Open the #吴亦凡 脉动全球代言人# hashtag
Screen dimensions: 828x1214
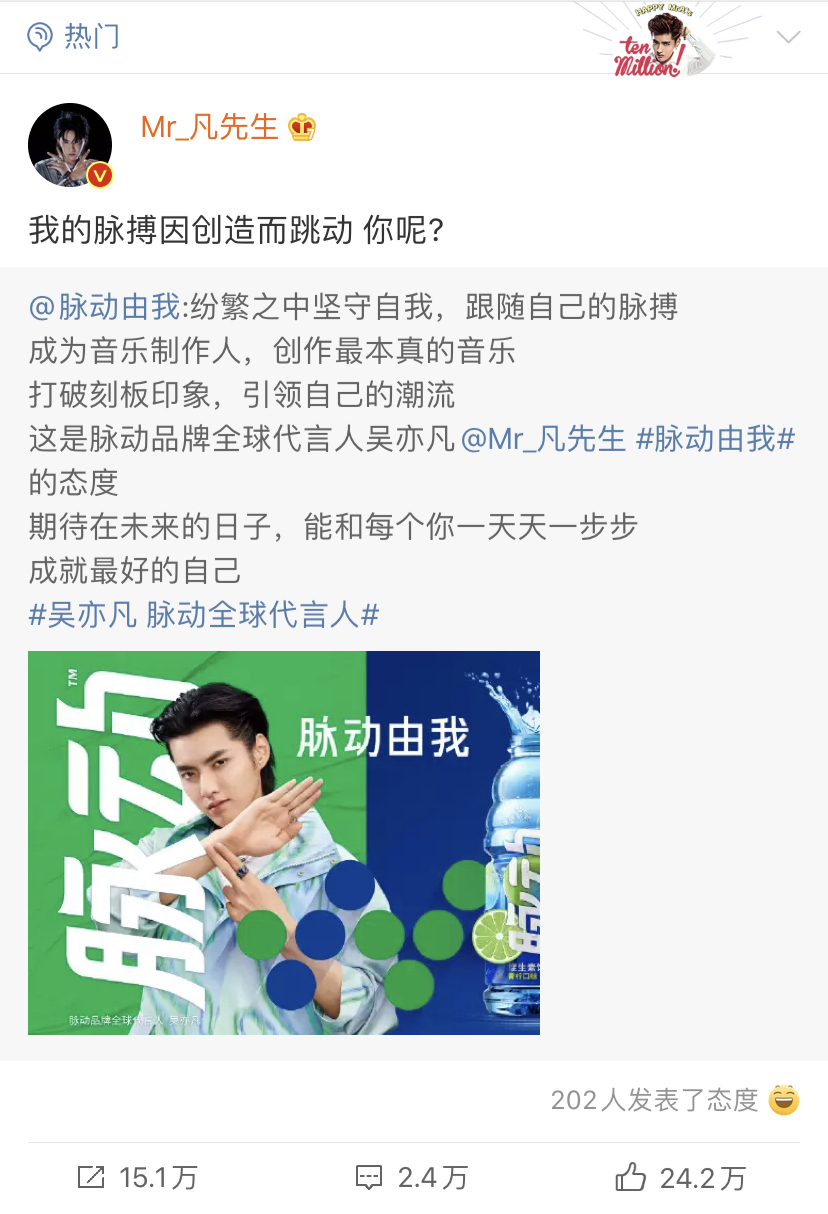pyautogui.click(x=204, y=614)
